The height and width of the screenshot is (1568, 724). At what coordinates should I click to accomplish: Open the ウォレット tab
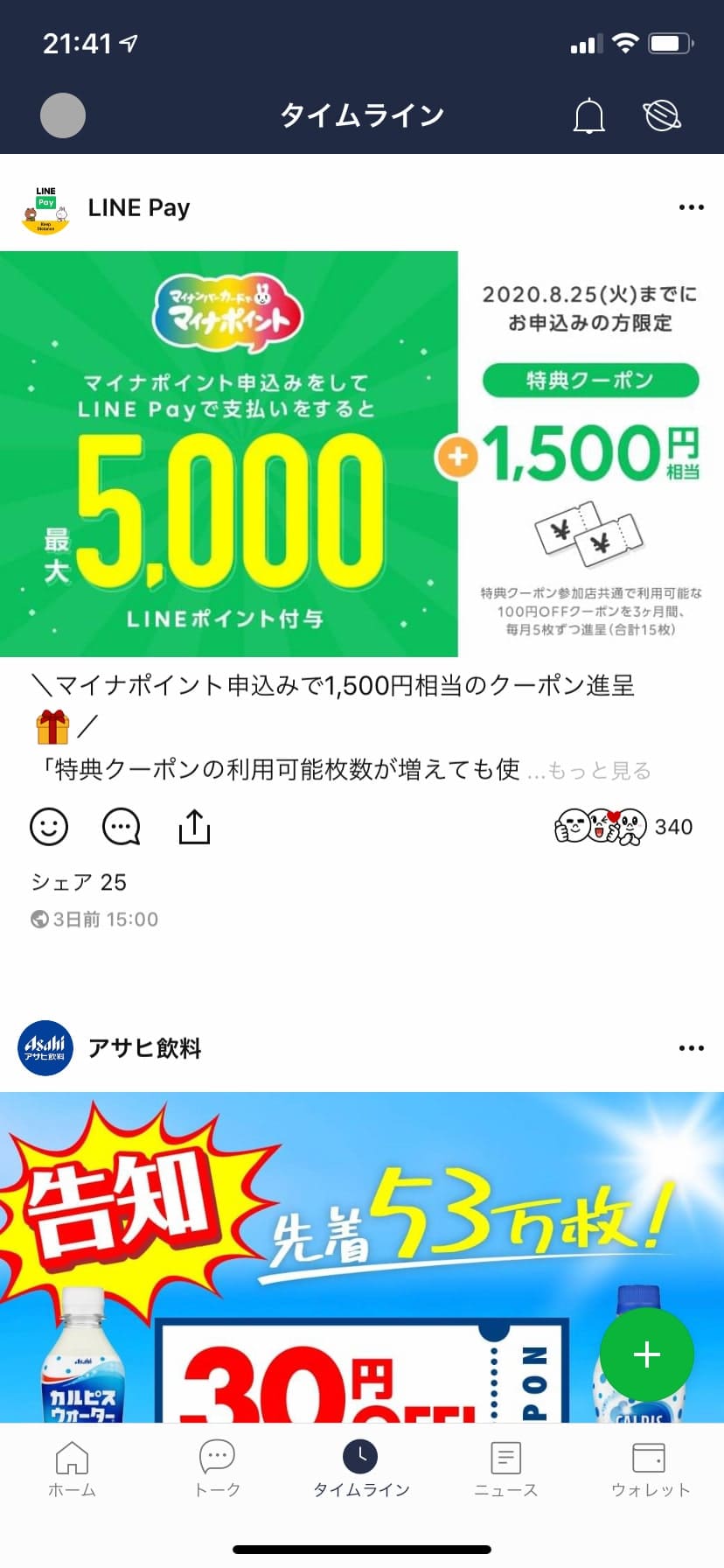click(650, 1470)
